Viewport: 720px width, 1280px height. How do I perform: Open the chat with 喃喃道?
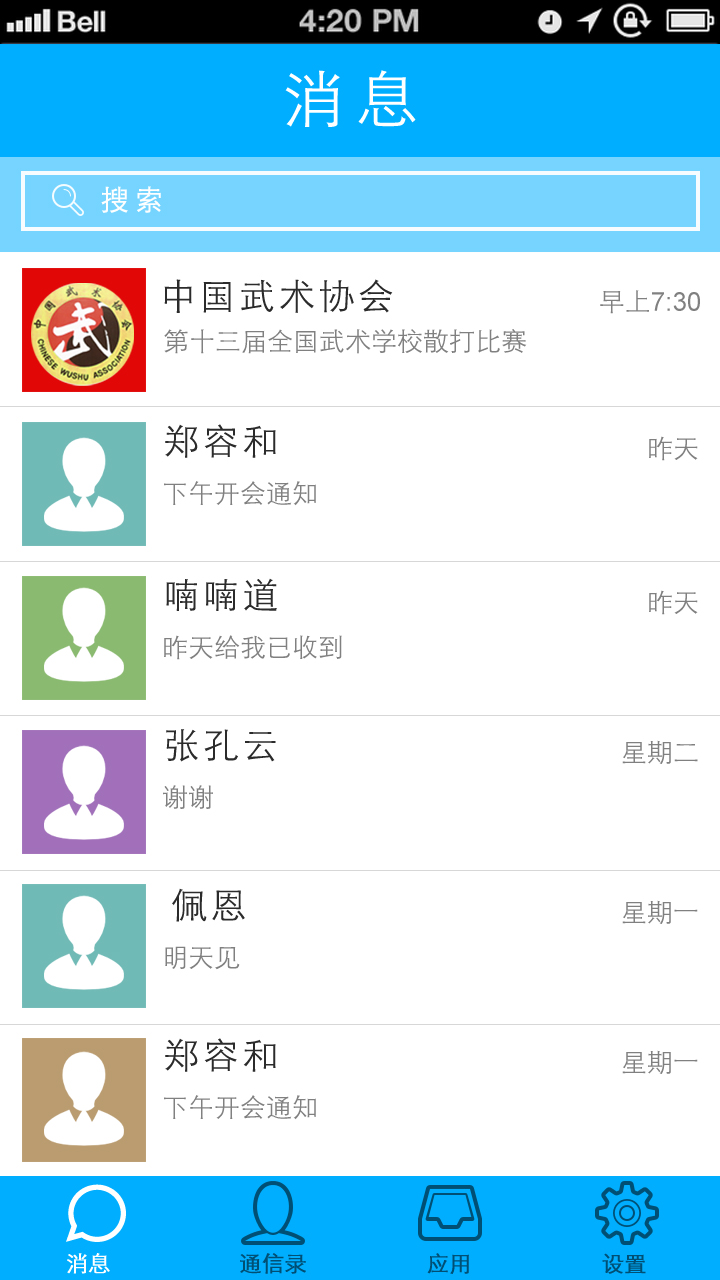(x=360, y=638)
